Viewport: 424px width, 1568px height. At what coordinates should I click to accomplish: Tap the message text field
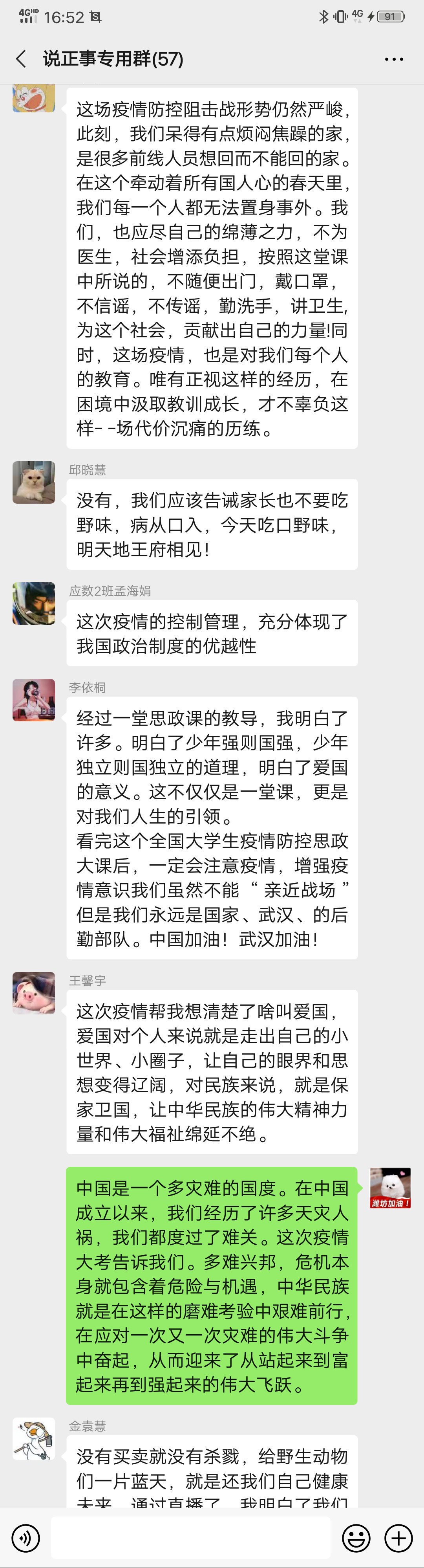[190, 1538]
